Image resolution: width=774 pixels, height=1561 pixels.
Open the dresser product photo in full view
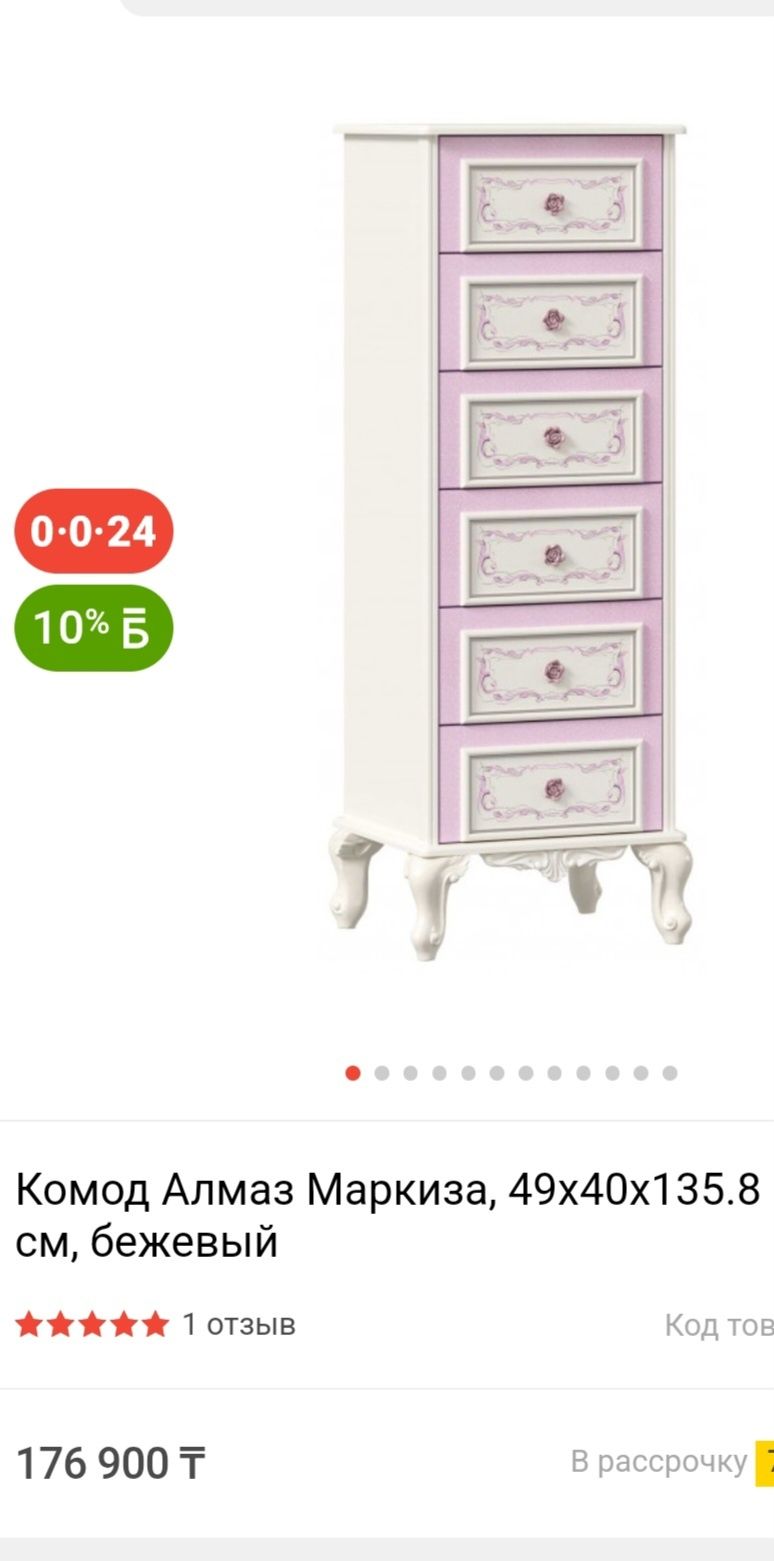pyautogui.click(x=512, y=540)
